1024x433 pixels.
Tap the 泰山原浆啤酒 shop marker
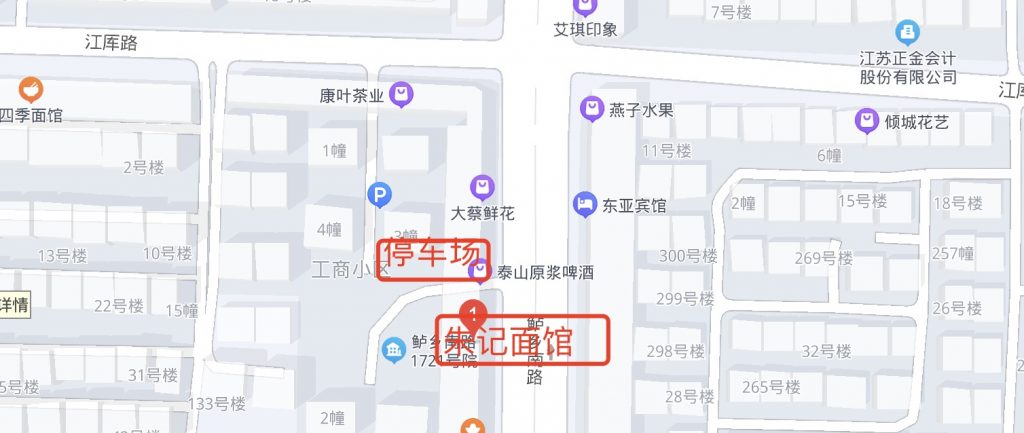[x=482, y=270]
